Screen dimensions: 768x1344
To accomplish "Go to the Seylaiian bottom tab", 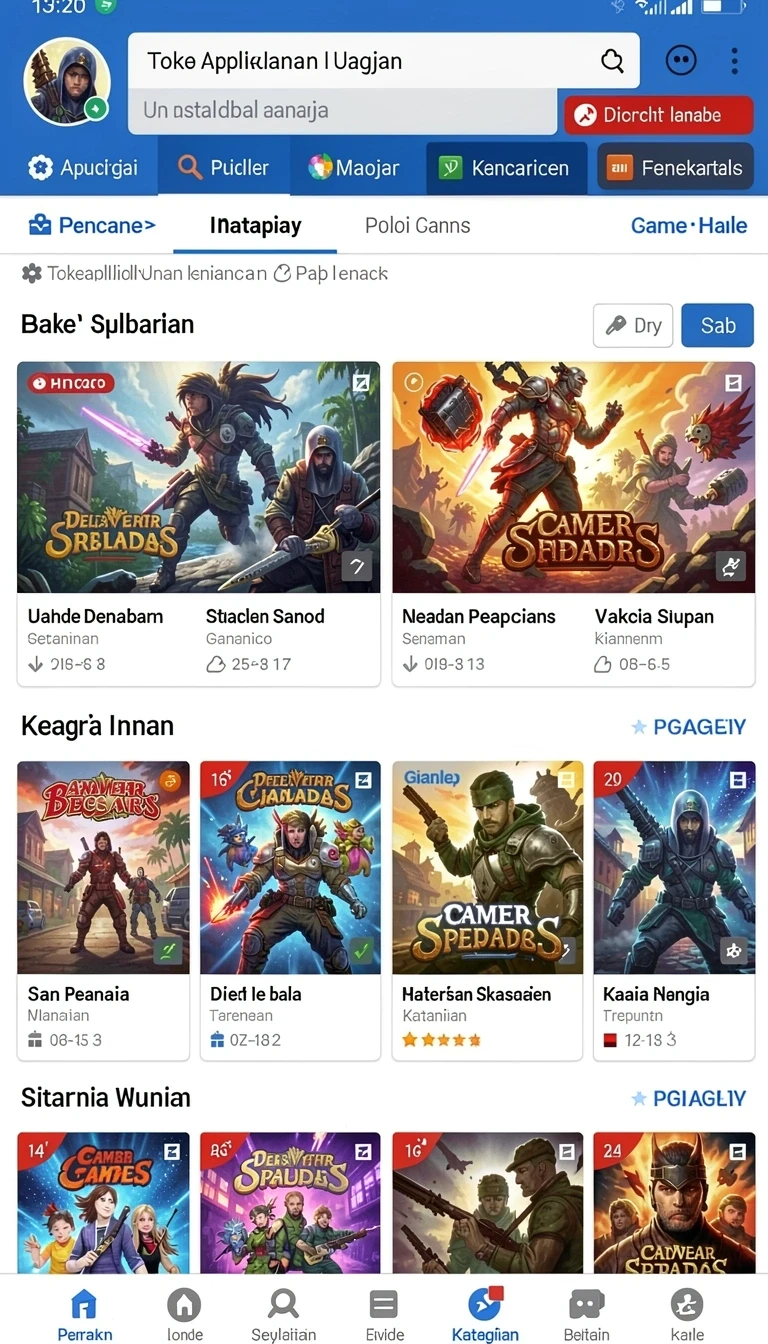I will [x=284, y=1314].
